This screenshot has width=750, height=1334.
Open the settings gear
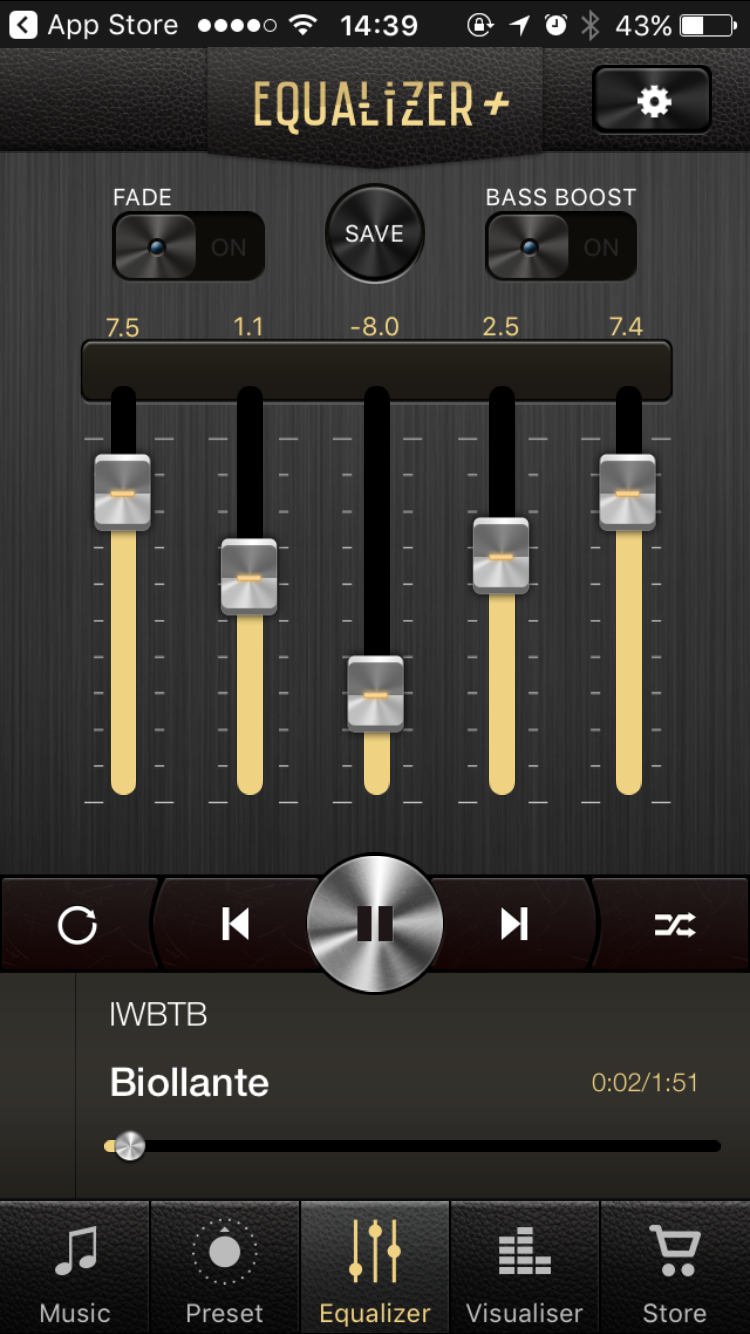pyautogui.click(x=652, y=101)
